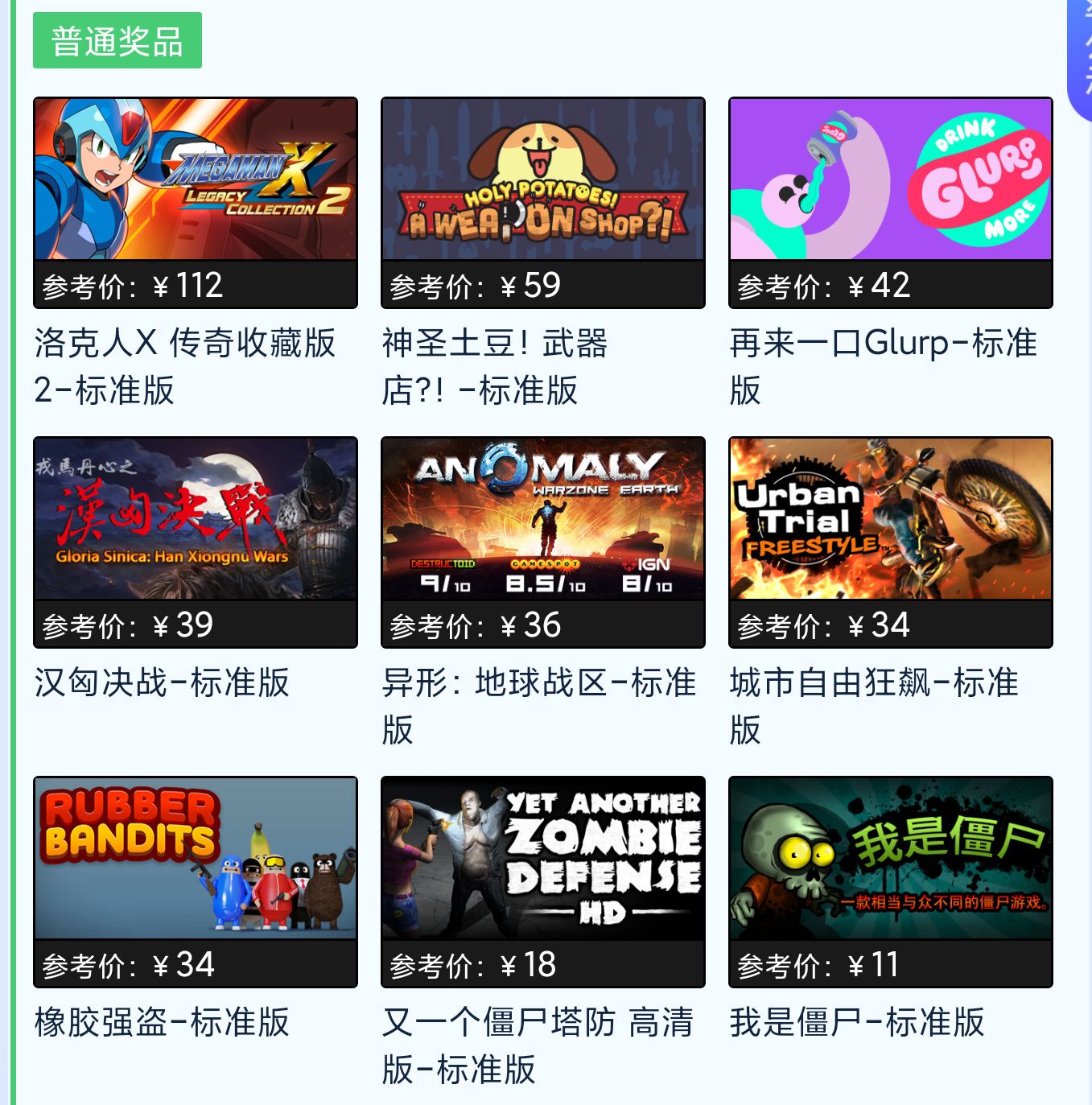The height and width of the screenshot is (1105, 1092).
Task: Tap the Anomaly Warzone Earth card
Action: point(543,519)
